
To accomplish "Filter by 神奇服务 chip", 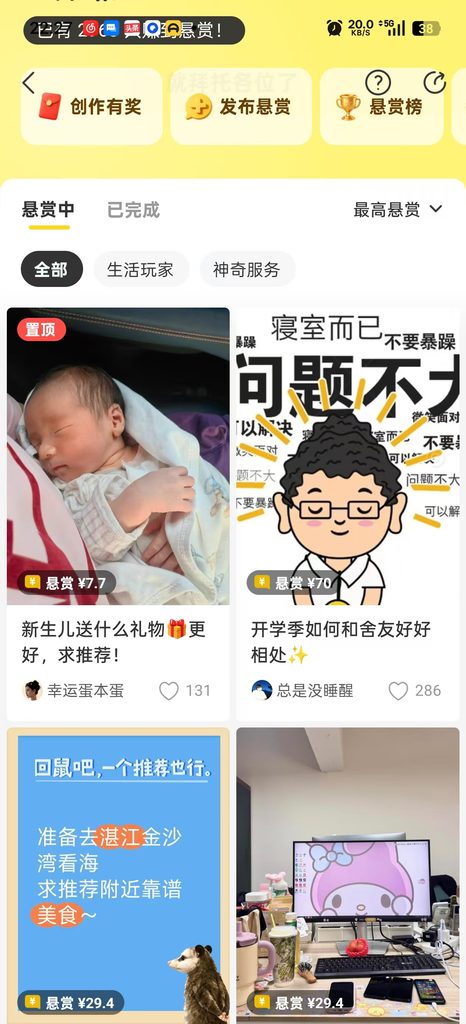I will [247, 269].
